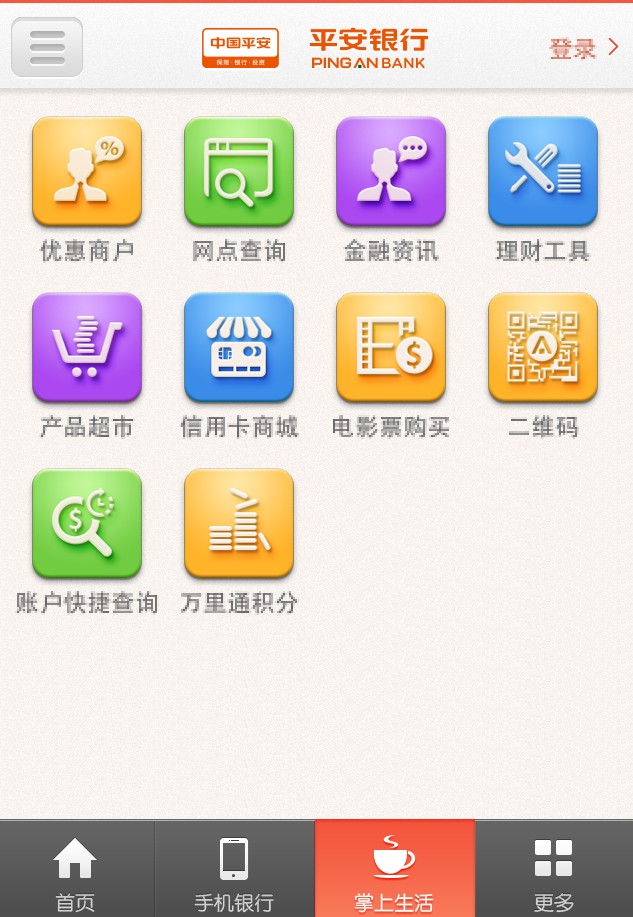This screenshot has height=917, width=633.
Task: Open 账户快捷查询 quick account query
Action: pyautogui.click(x=87, y=524)
